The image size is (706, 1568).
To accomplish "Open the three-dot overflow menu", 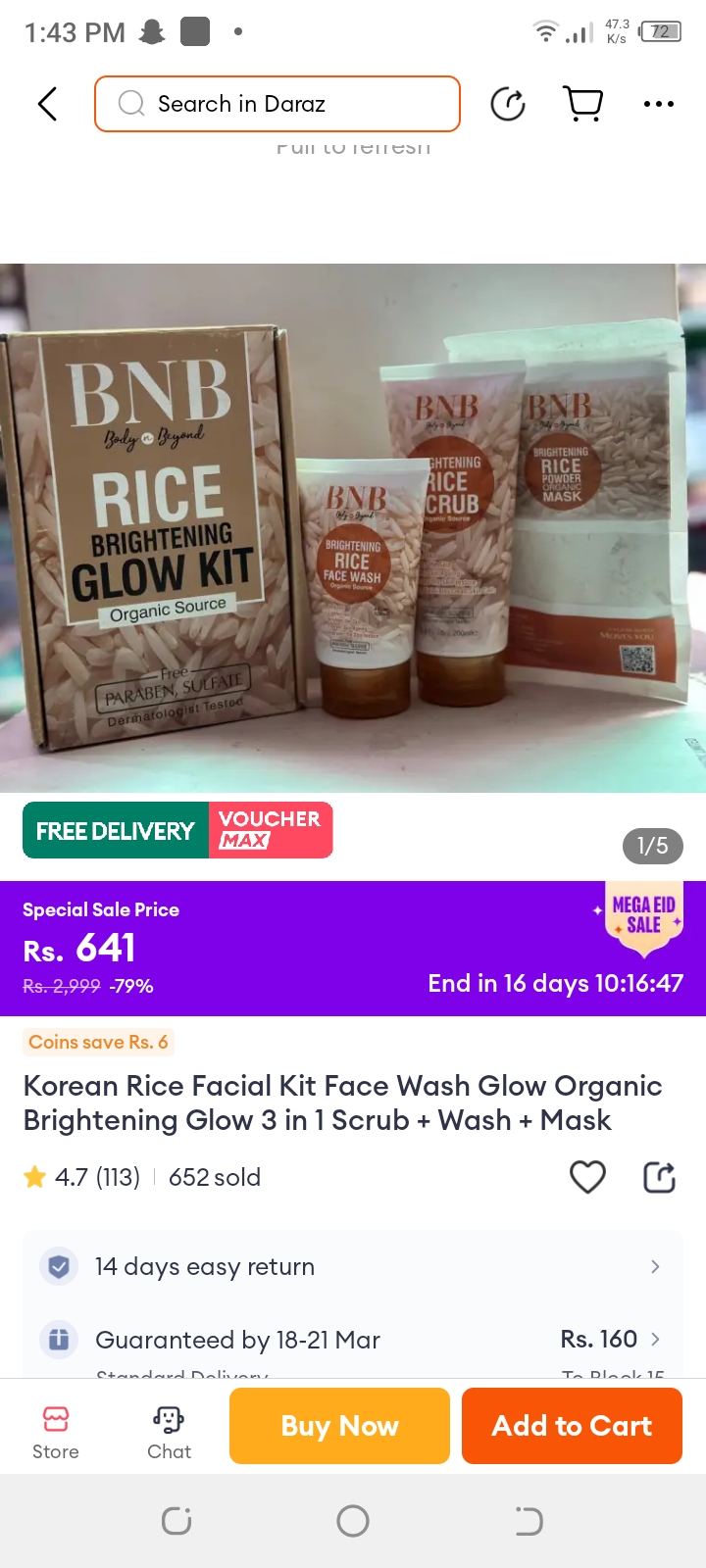I will 658,104.
